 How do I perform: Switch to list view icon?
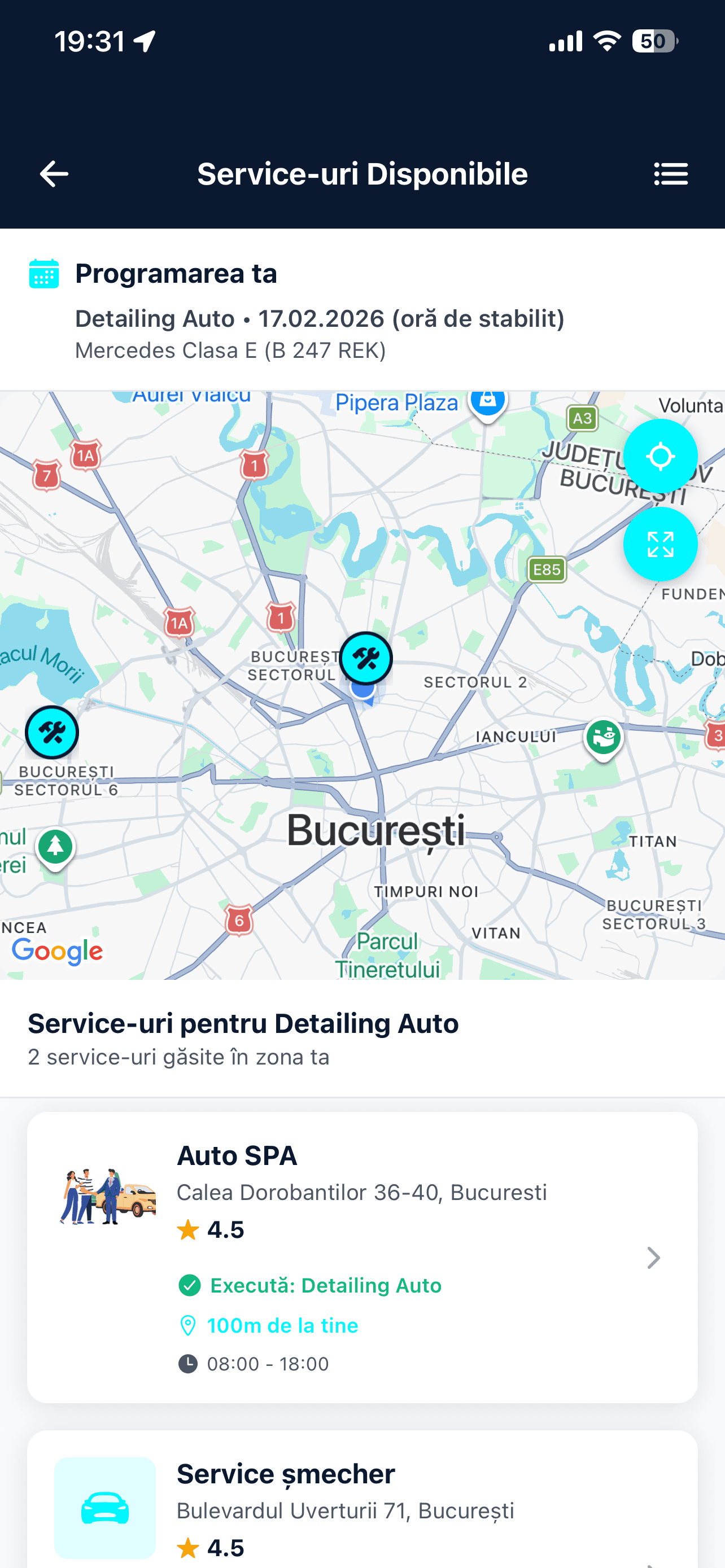[x=671, y=174]
